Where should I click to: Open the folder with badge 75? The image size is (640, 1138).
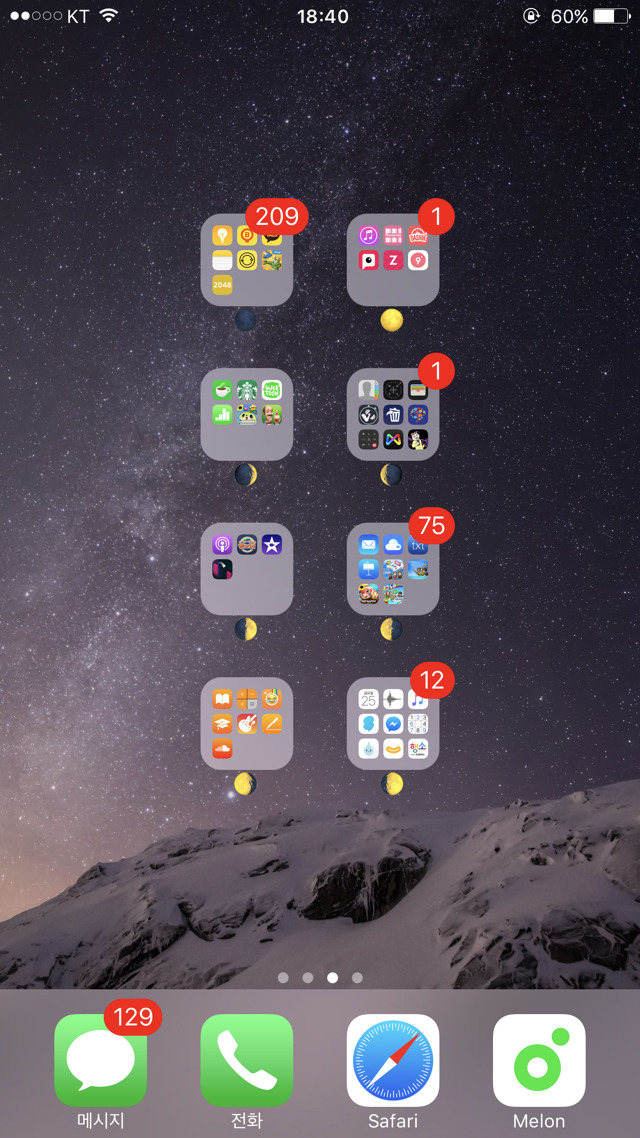[393, 569]
